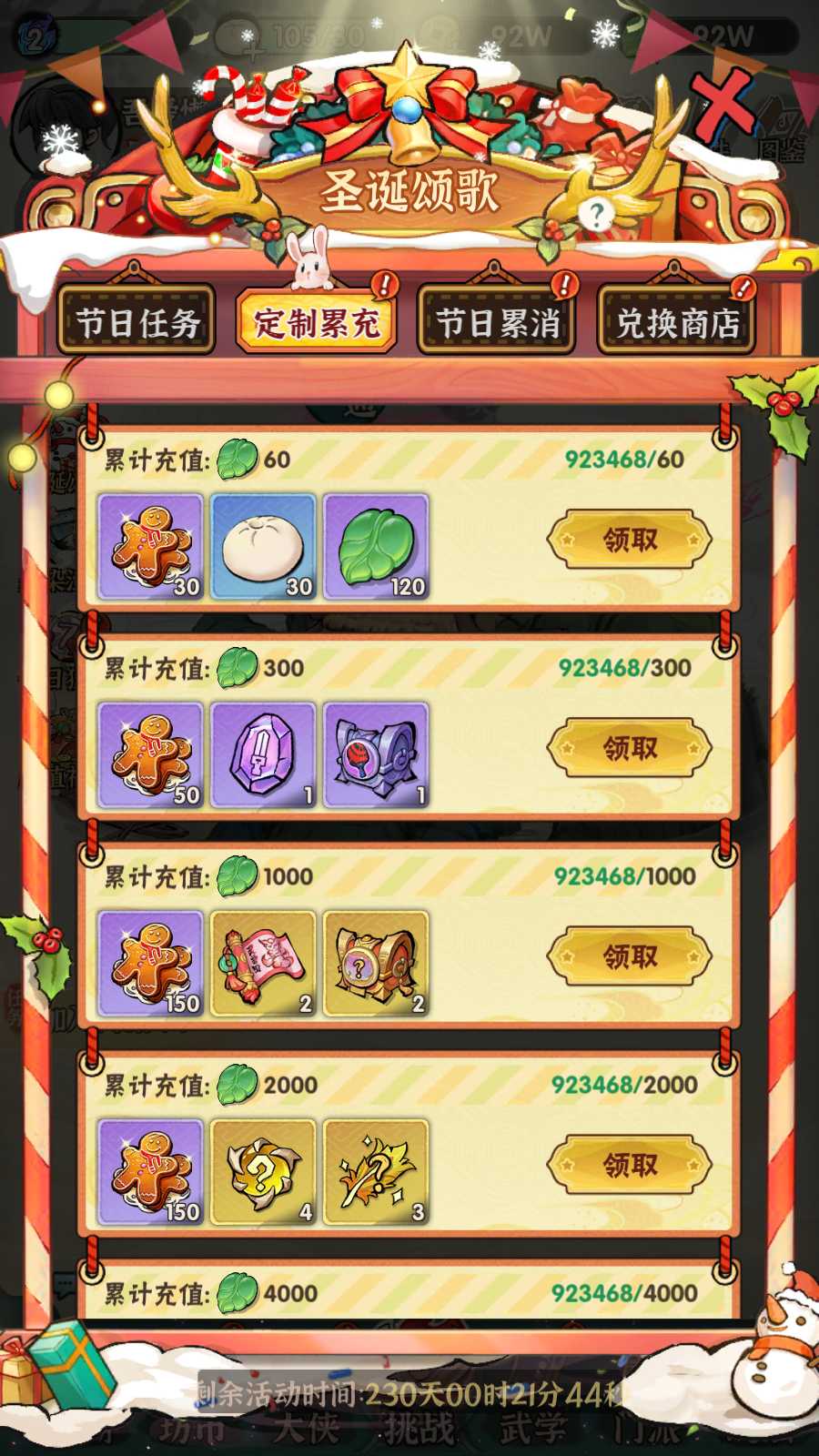Screen dimensions: 819x1456
Task: Check the green leaf reward of 120
Action: [x=376, y=547]
